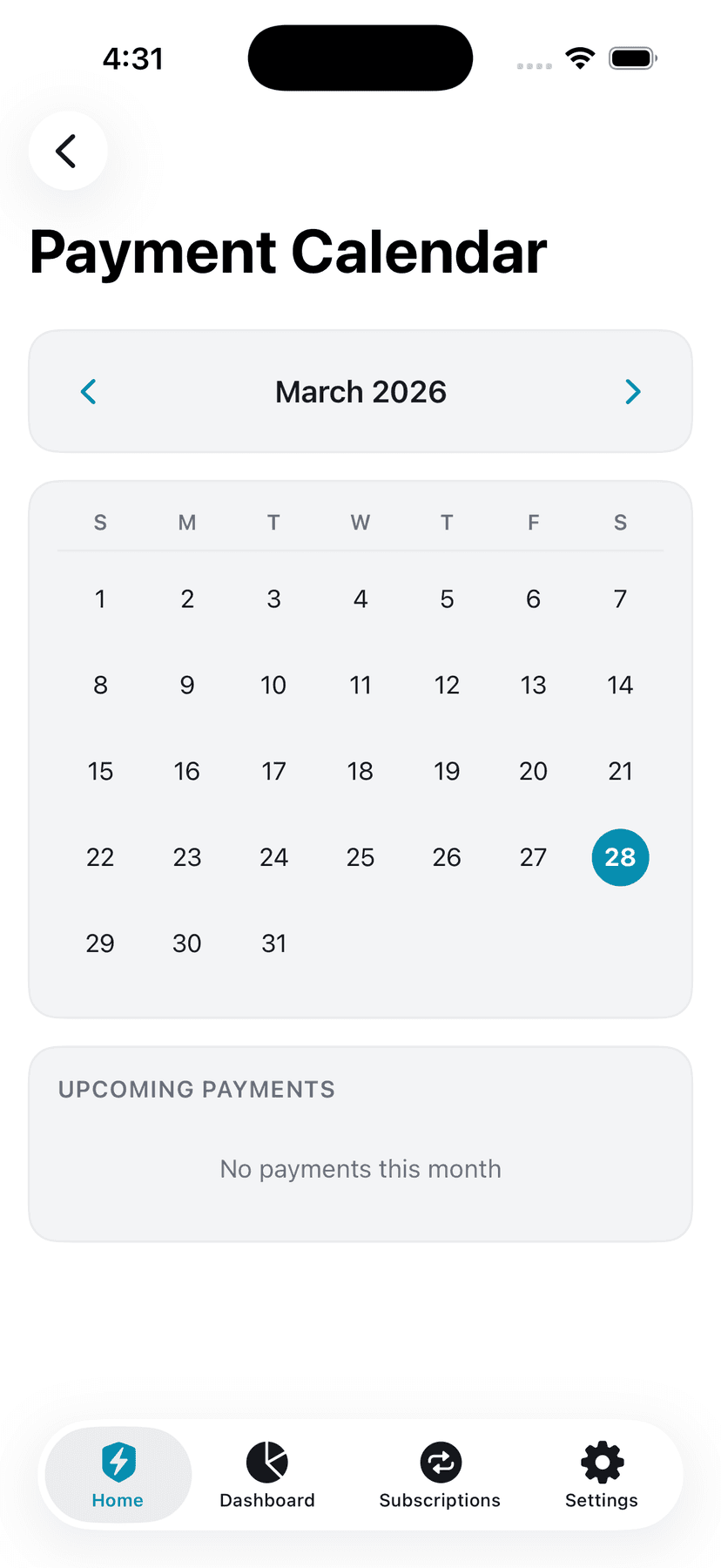This screenshot has width=721, height=1568.
Task: Select March 15 on the calendar
Action: 100,771
